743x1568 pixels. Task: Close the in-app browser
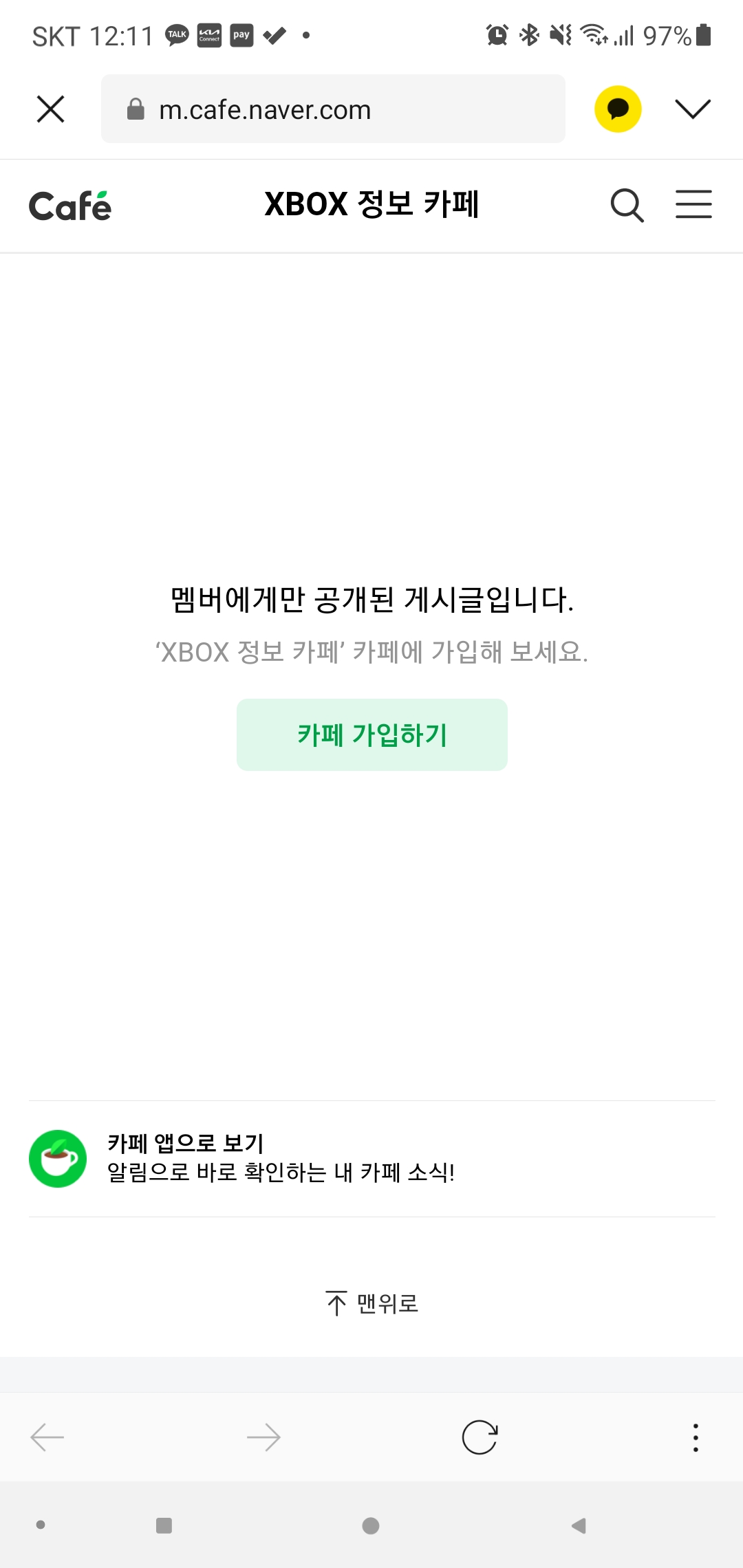(x=50, y=109)
